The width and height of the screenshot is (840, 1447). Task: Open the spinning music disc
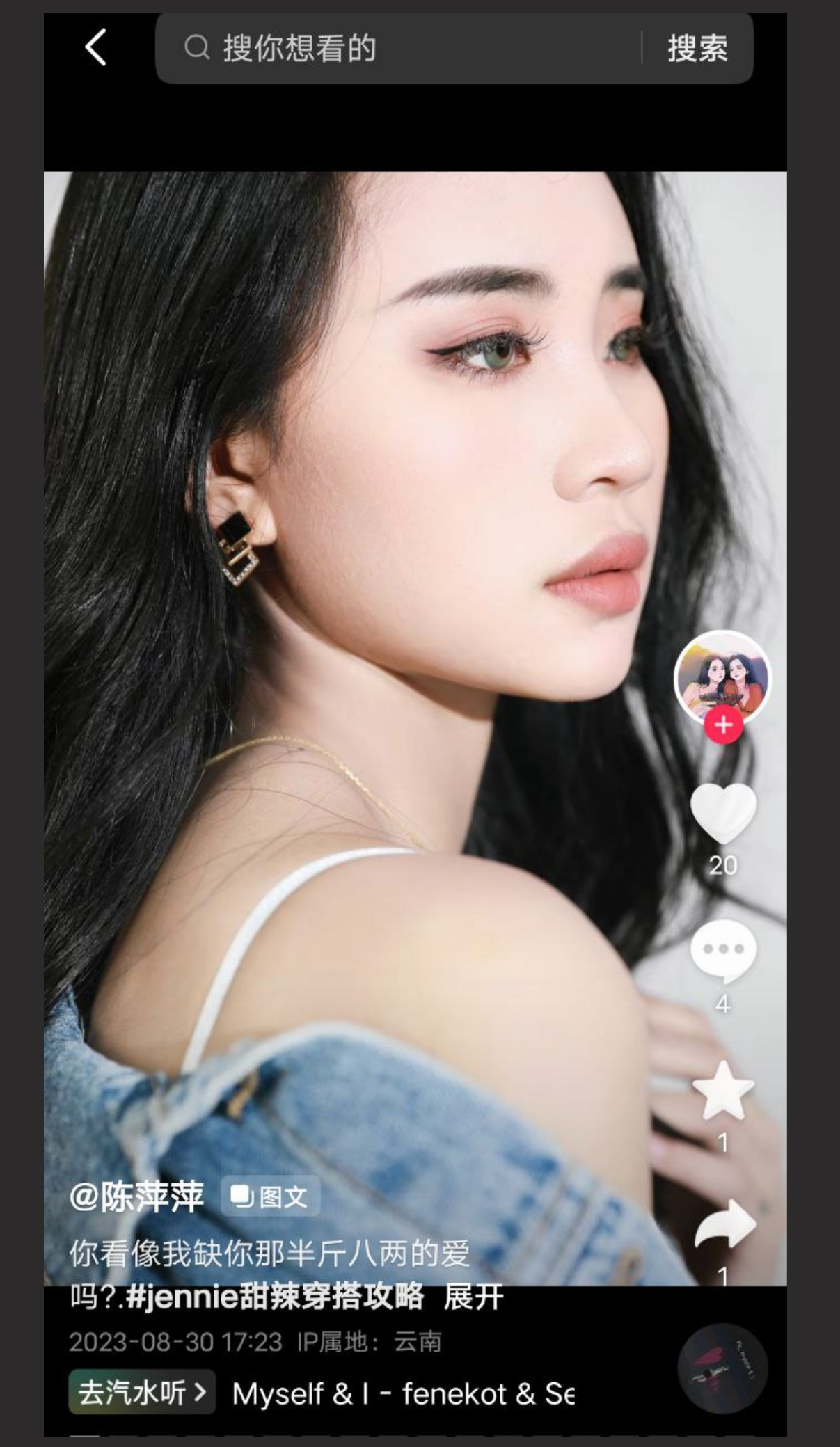[722, 1368]
